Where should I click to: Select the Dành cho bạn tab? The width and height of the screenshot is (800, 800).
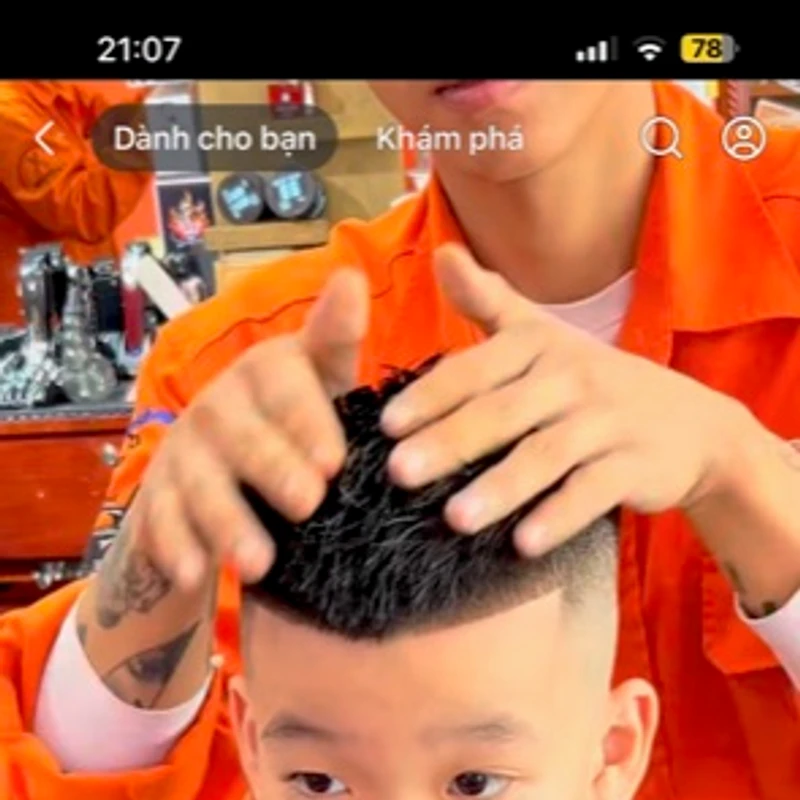point(214,139)
